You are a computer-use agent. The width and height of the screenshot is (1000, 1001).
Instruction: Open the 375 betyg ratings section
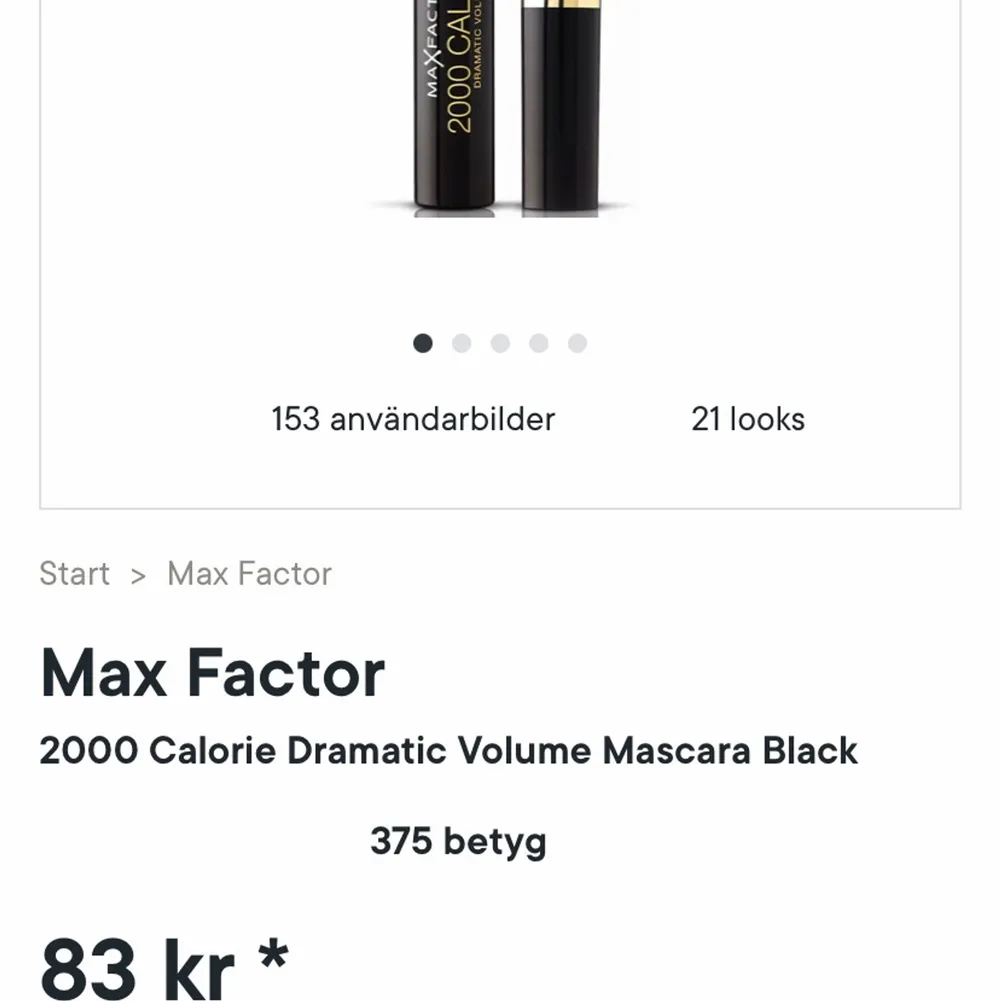[x=458, y=840]
